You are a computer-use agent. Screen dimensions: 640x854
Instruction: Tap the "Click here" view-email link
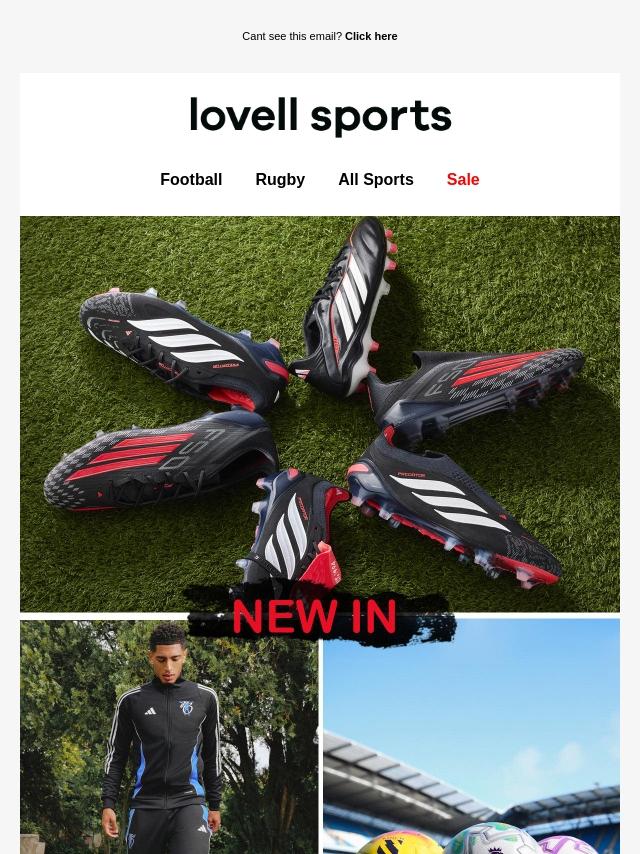[x=371, y=36]
